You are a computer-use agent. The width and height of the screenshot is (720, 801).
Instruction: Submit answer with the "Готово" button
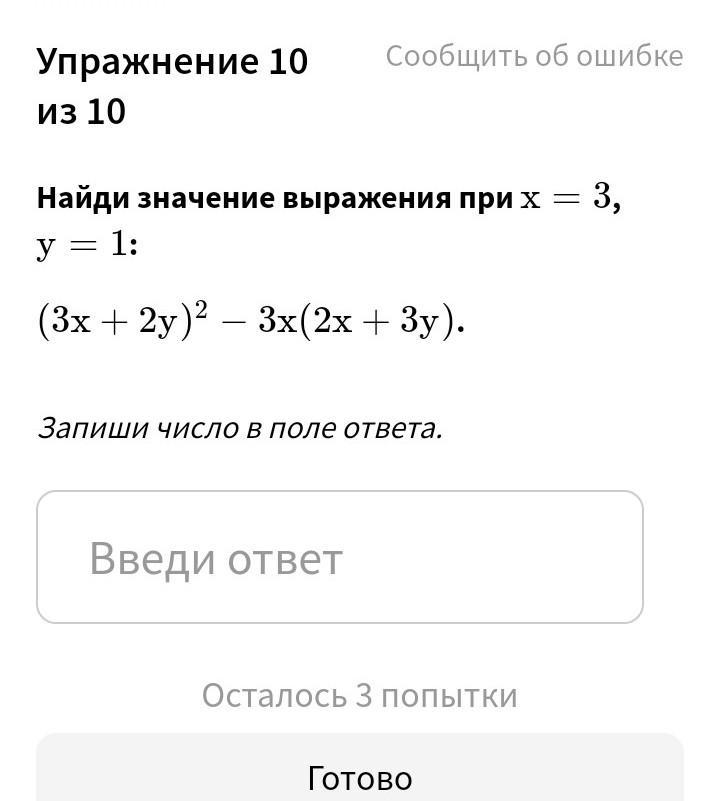tap(360, 775)
